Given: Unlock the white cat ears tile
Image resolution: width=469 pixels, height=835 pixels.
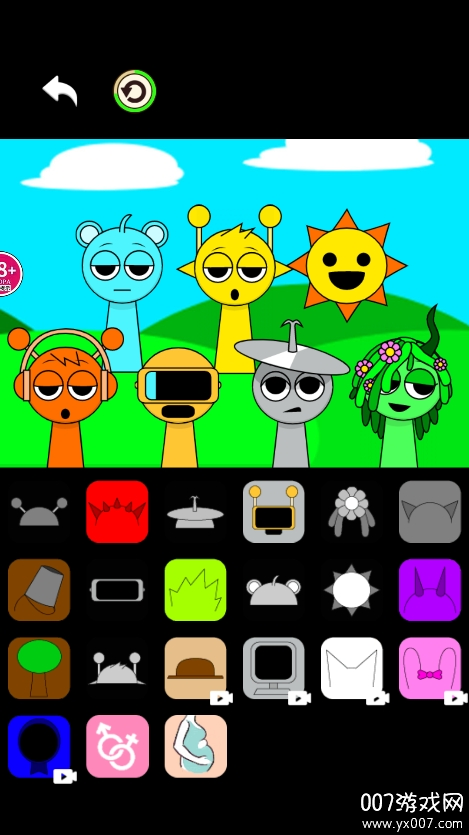Looking at the screenshot, I should pyautogui.click(x=351, y=668).
